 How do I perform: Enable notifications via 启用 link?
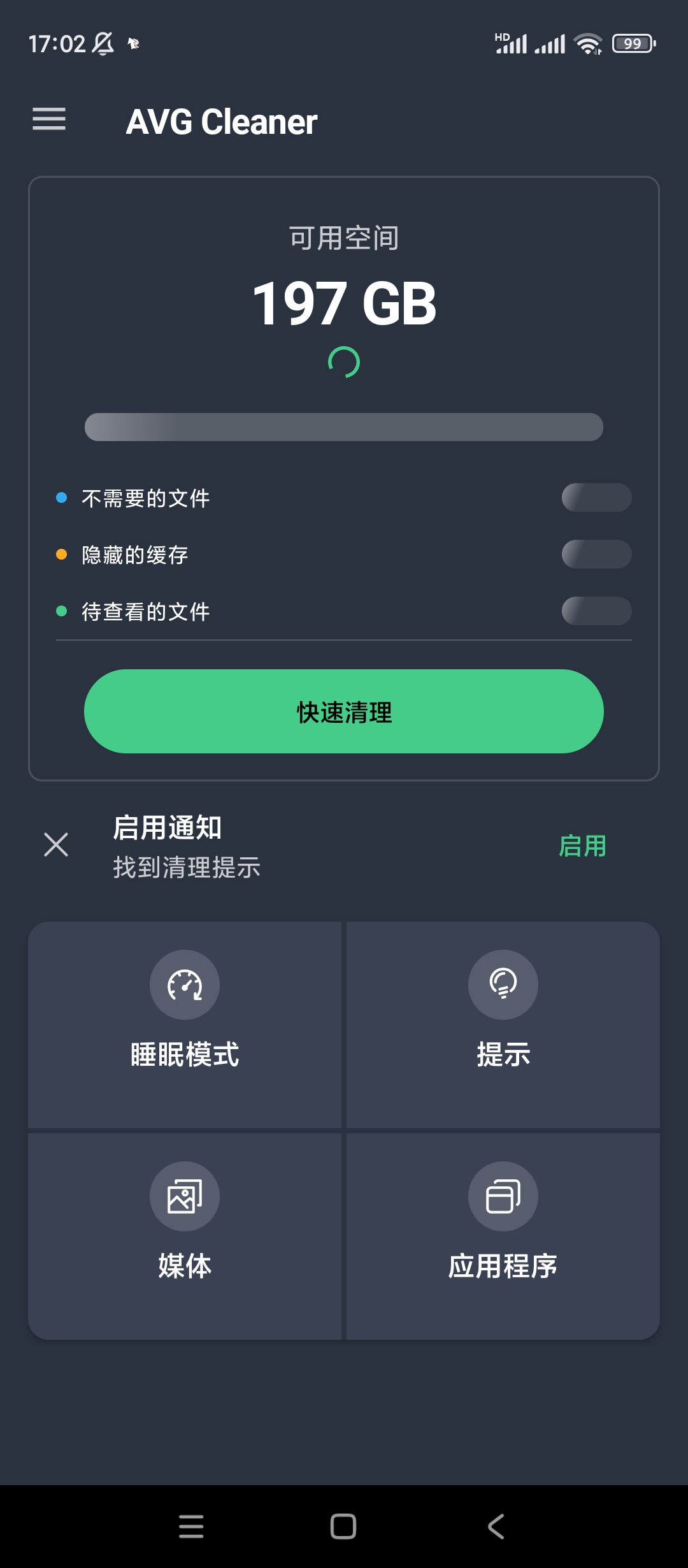click(x=582, y=846)
